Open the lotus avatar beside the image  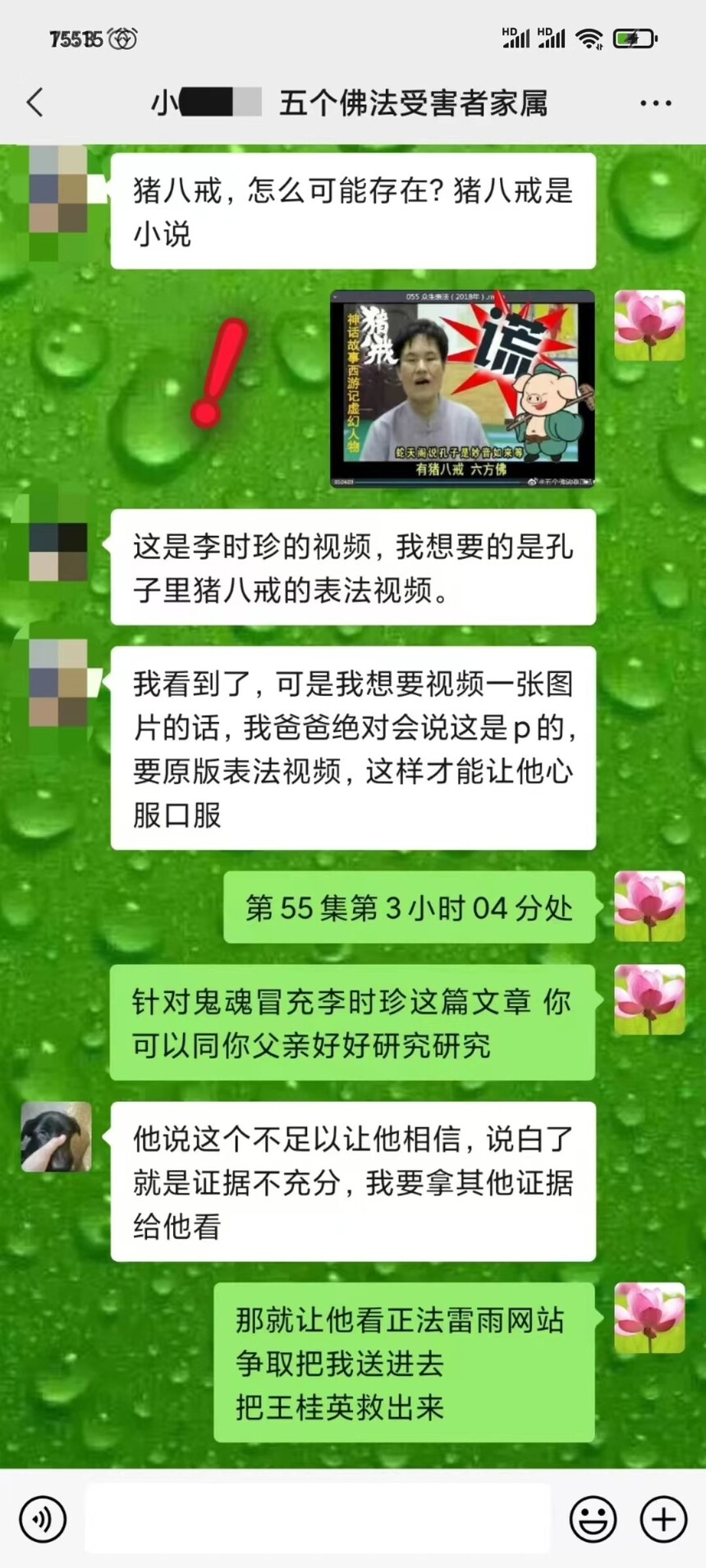tap(649, 325)
